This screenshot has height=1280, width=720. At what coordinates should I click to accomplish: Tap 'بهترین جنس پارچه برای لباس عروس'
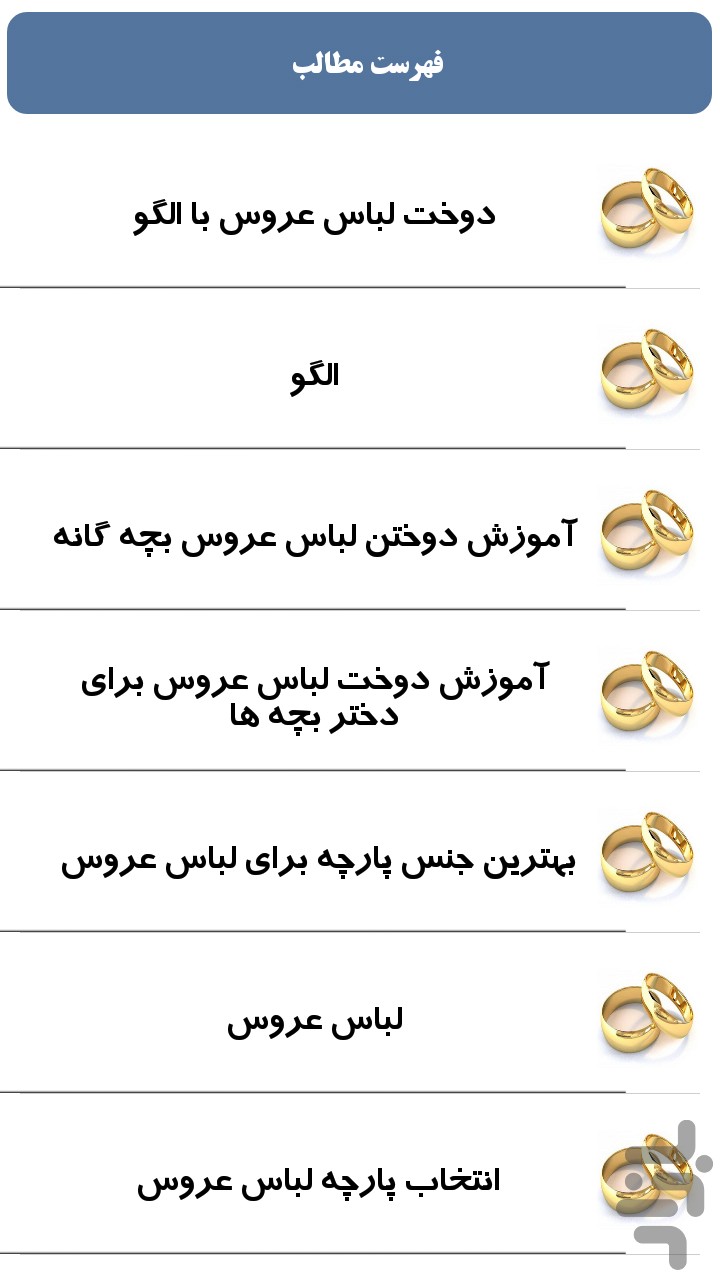[x=359, y=860]
